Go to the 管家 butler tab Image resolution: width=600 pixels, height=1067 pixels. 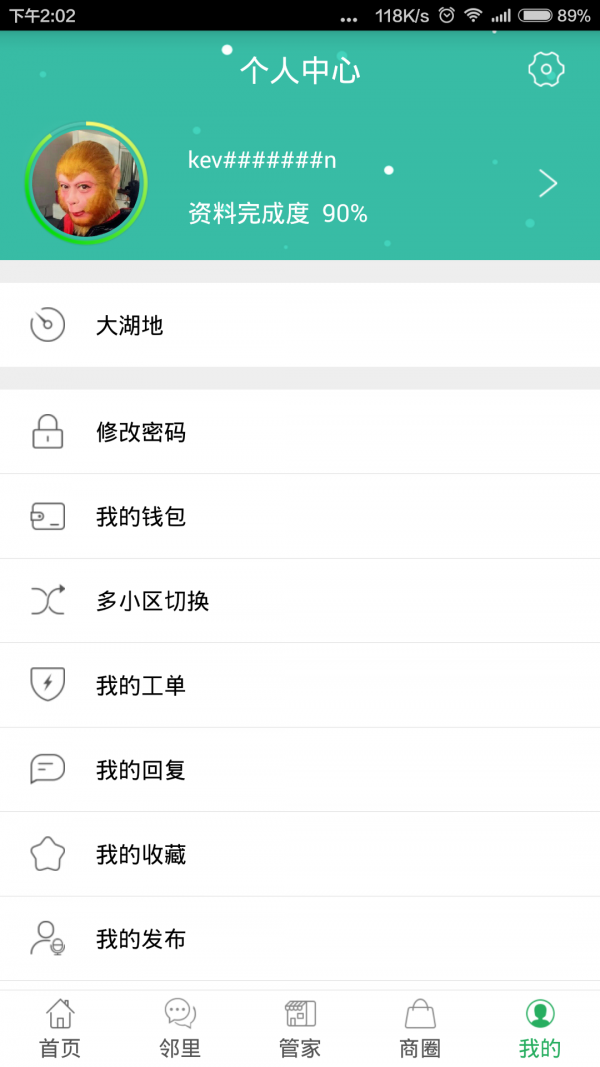(x=300, y=1028)
